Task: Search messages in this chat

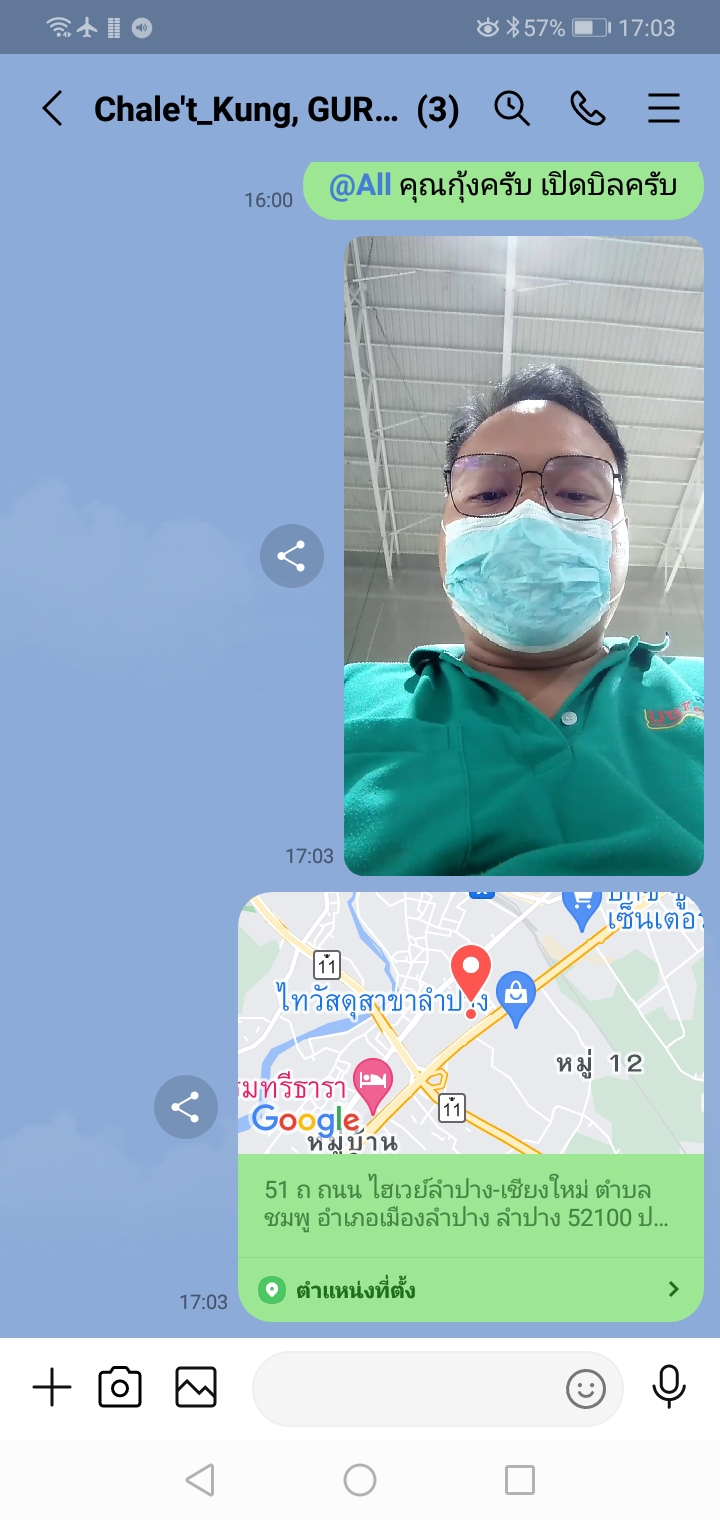Action: point(512,109)
